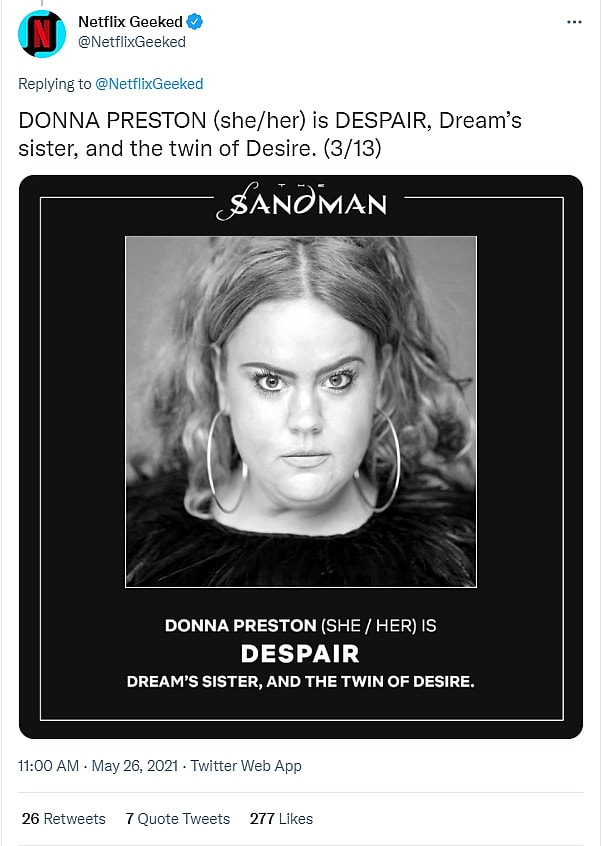The width and height of the screenshot is (603, 846).
Task: Tap the @NetflixGeeked mention in Replying to
Action: coord(149,84)
